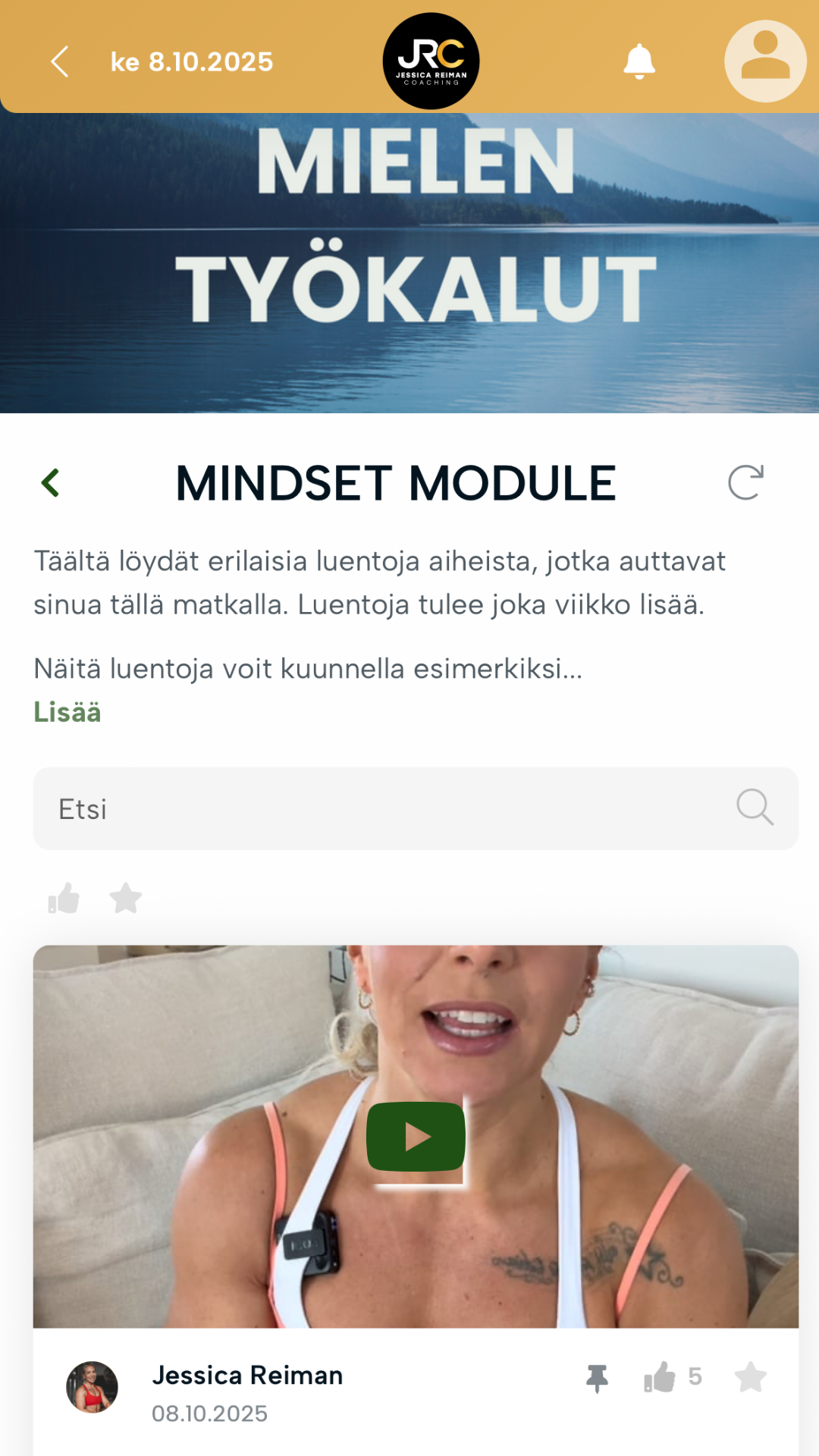Image resolution: width=819 pixels, height=1456 pixels.
Task: Go back using the top header arrow
Action: (60, 61)
